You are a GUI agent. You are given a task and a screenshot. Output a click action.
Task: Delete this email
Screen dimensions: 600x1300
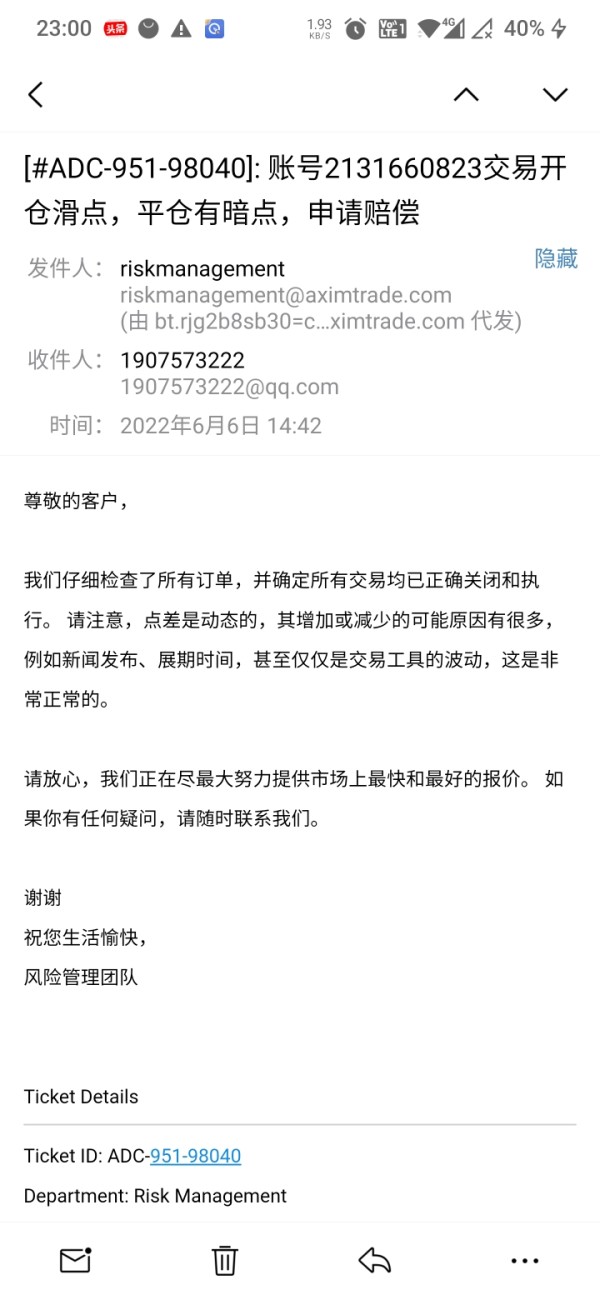point(225,1260)
